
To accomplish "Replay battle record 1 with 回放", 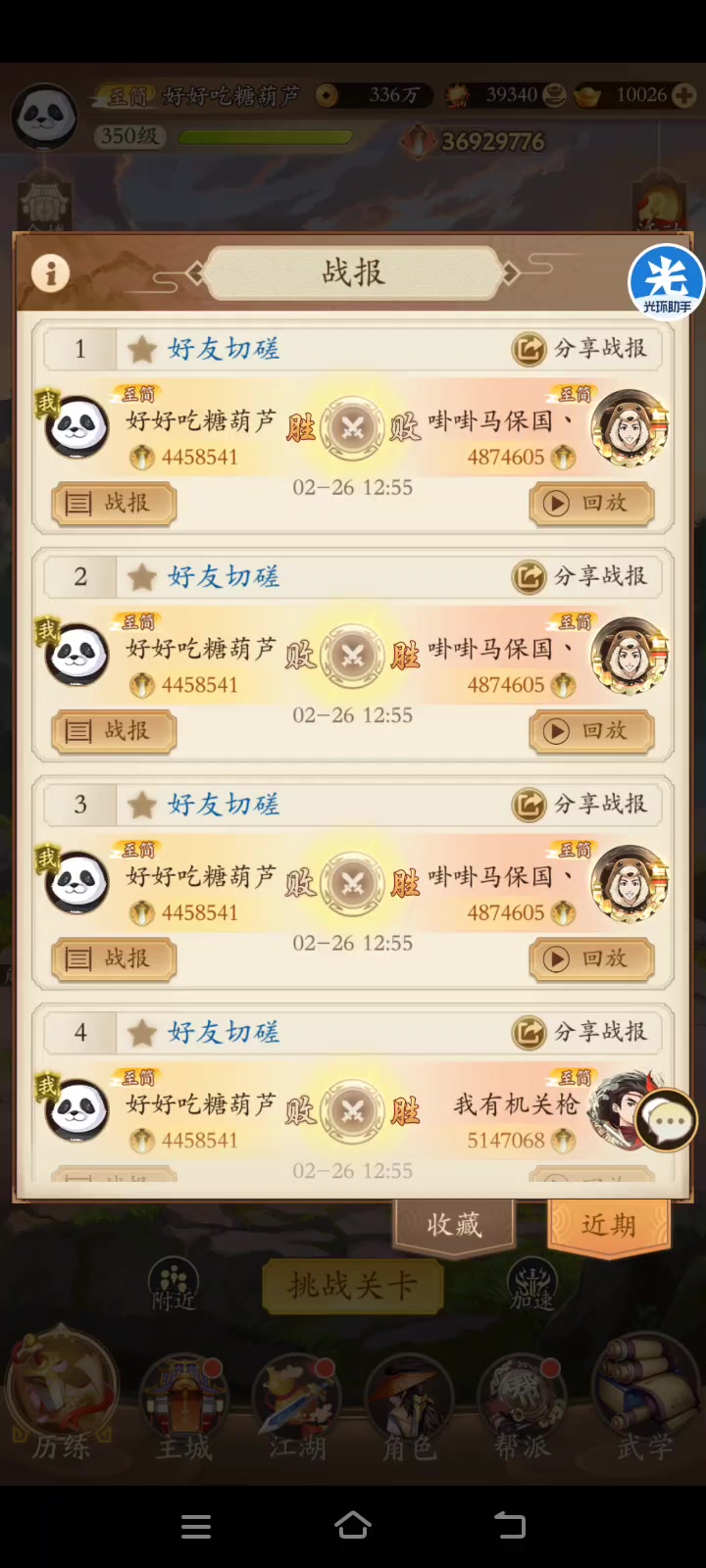I will [591, 504].
